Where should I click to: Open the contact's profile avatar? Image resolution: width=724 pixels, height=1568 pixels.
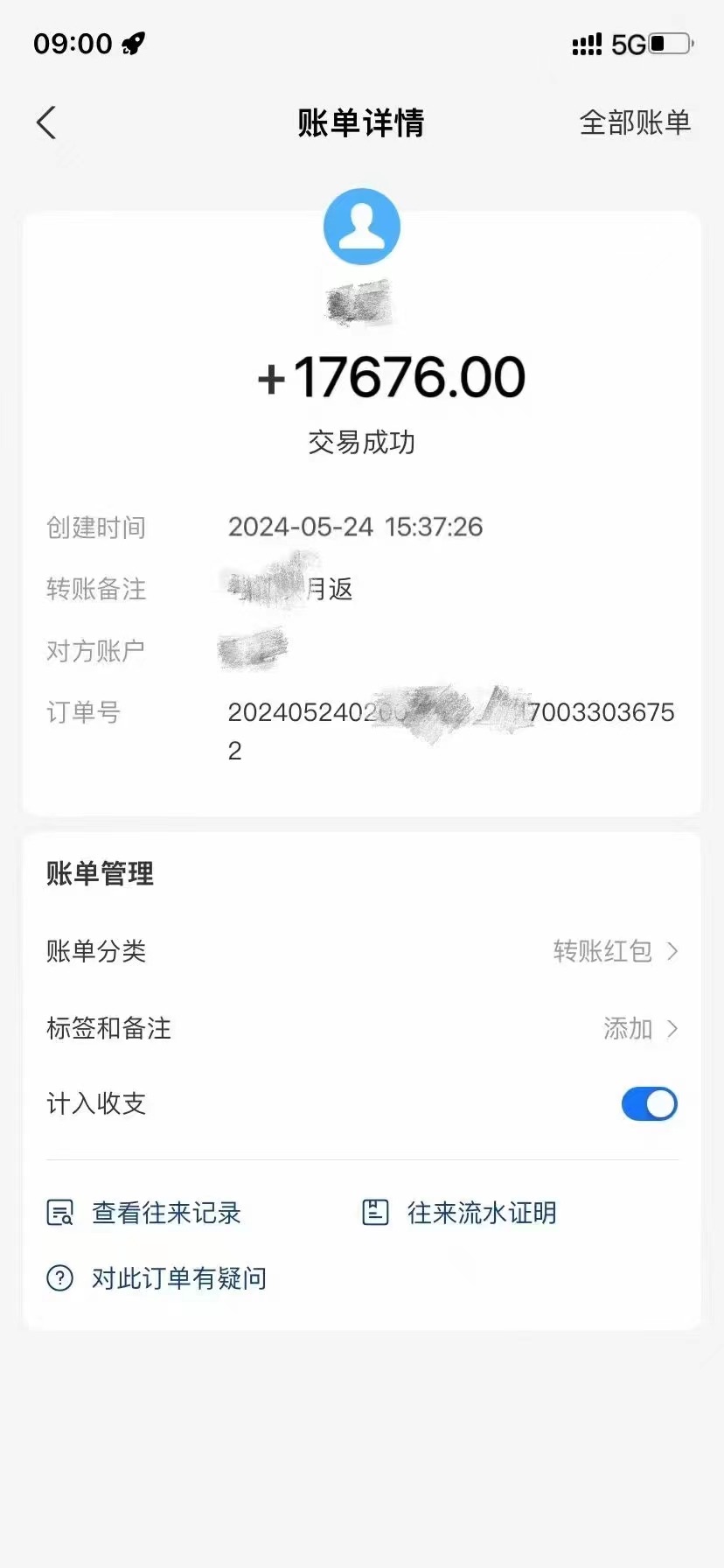tap(361, 226)
